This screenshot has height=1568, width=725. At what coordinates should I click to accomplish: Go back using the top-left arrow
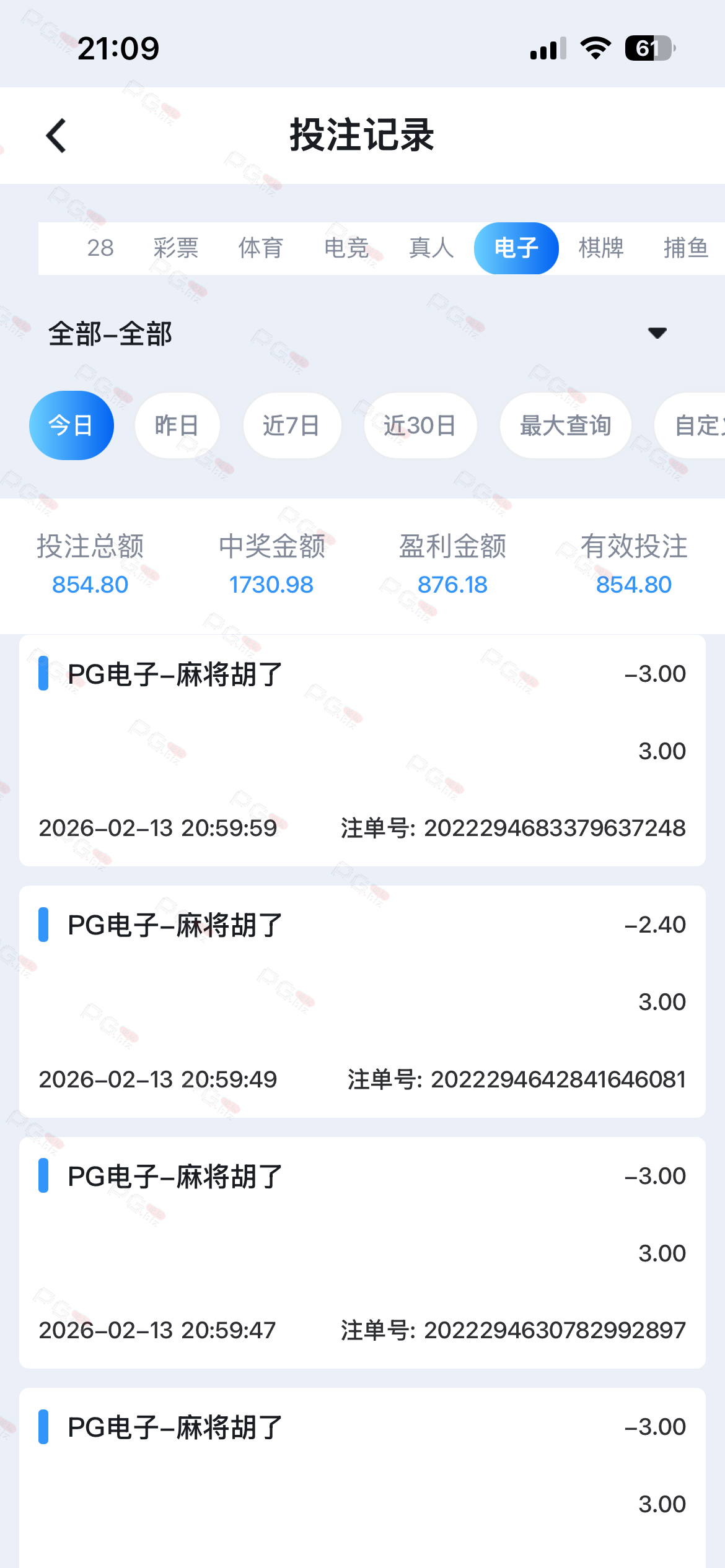point(56,136)
